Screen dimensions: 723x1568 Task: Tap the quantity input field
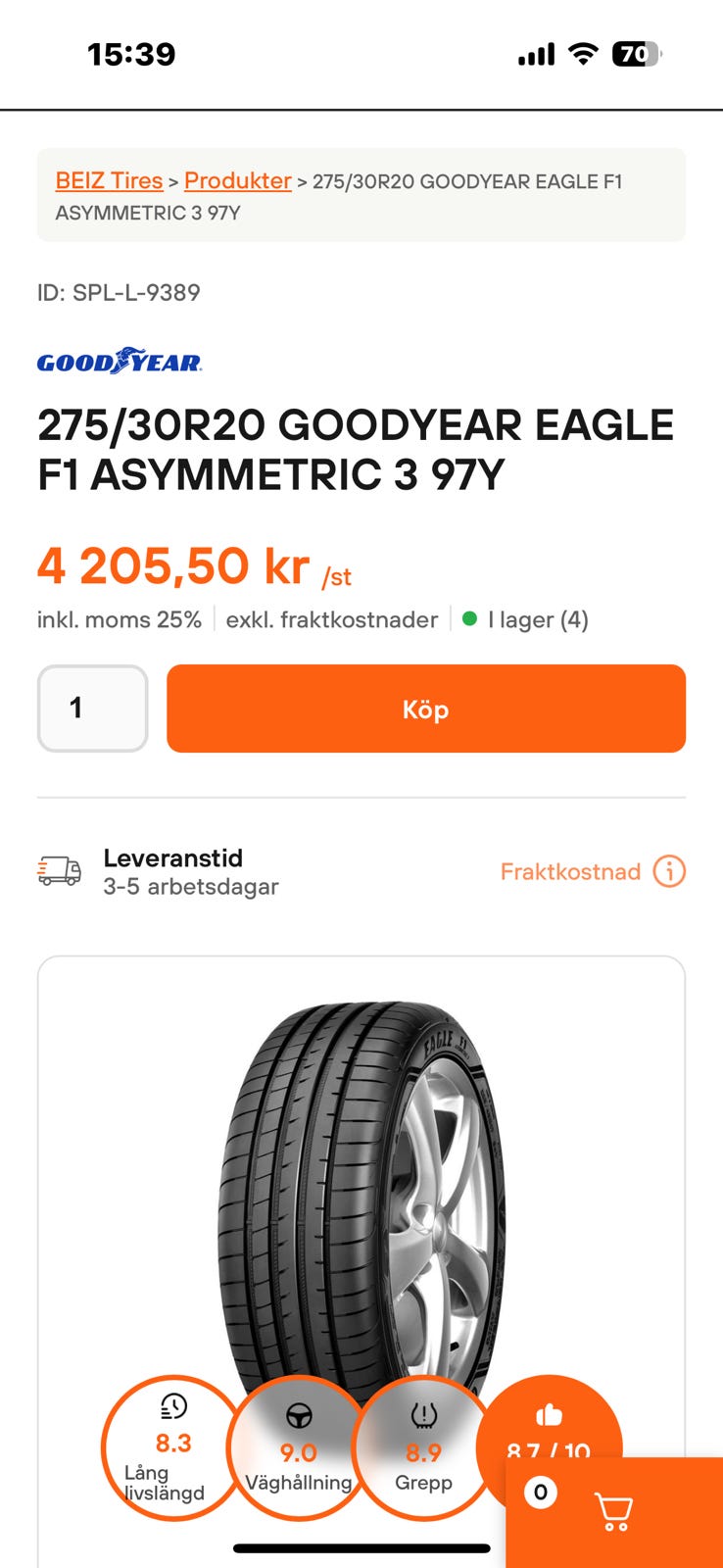pyautogui.click(x=92, y=709)
